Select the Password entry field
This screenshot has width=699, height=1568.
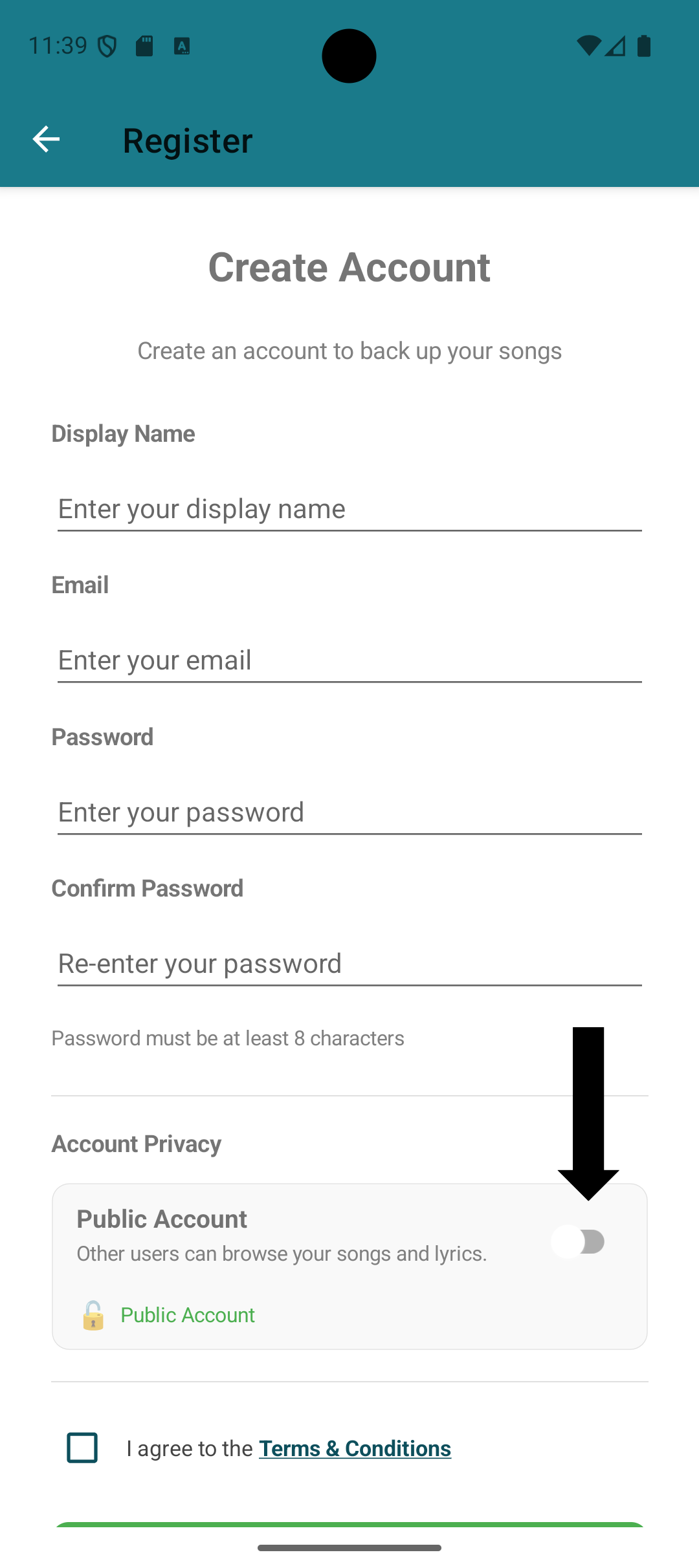pos(349,812)
